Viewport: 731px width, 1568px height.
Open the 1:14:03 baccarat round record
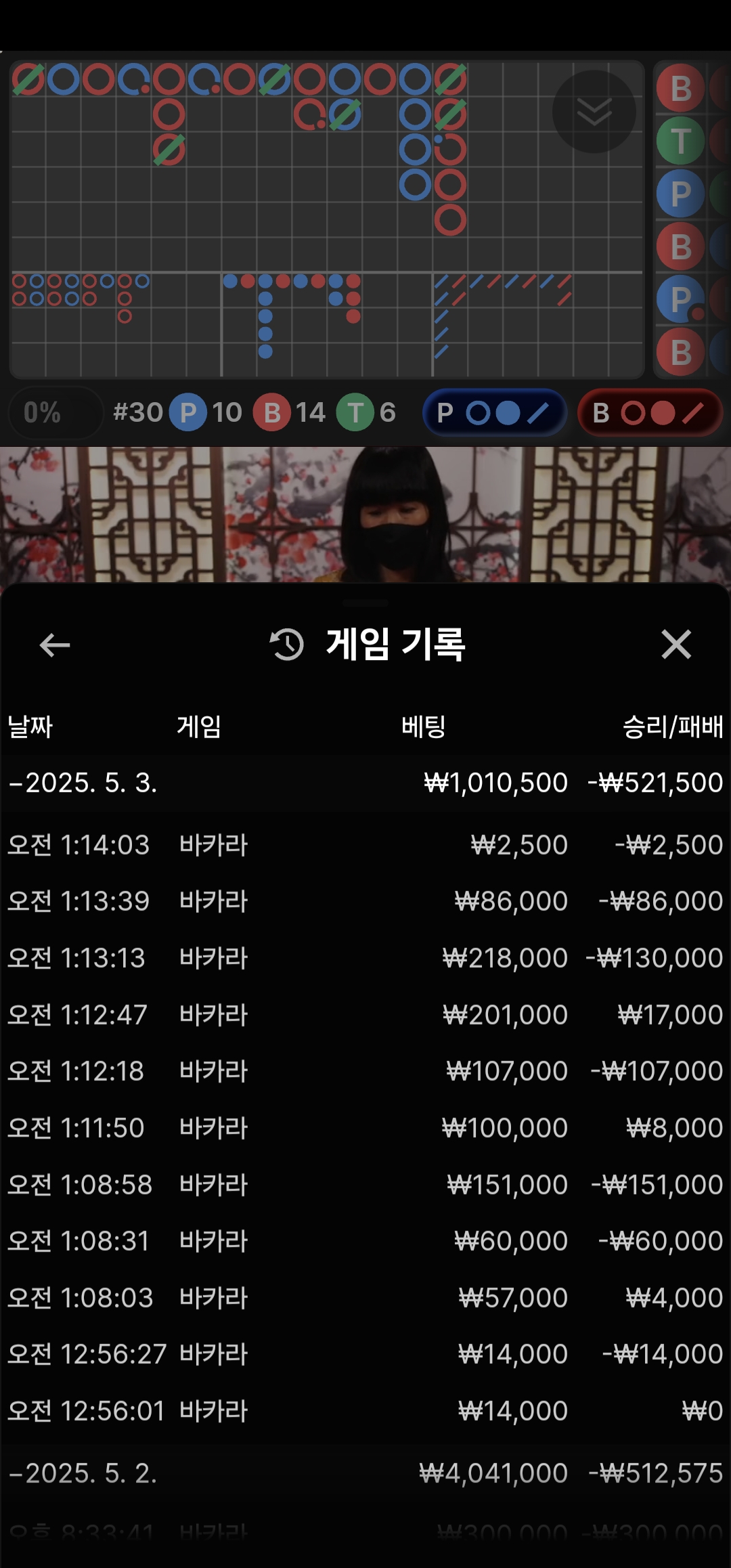pos(365,845)
